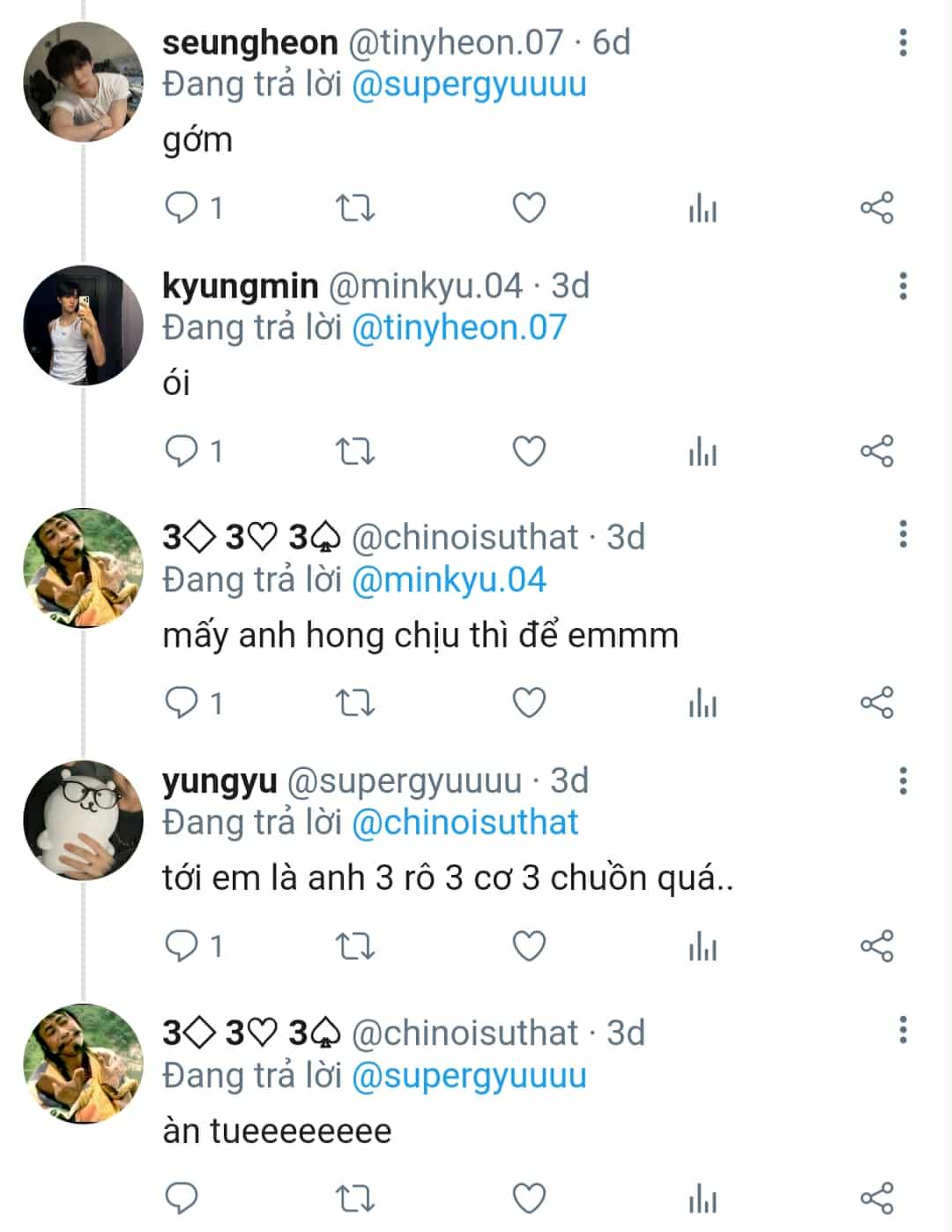Share yungyu's reply

(876, 946)
